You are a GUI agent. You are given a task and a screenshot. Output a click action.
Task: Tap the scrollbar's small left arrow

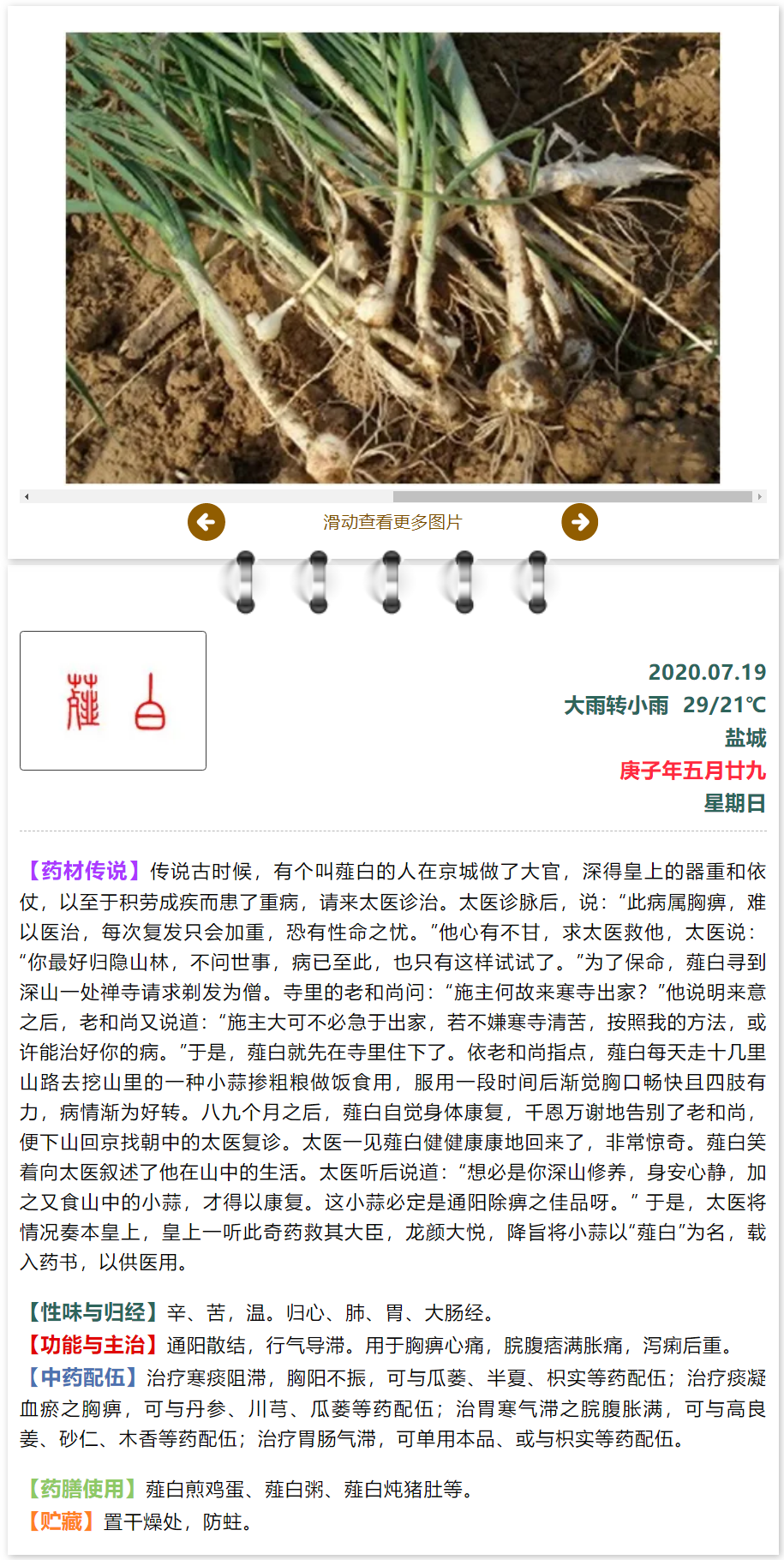coord(27,496)
